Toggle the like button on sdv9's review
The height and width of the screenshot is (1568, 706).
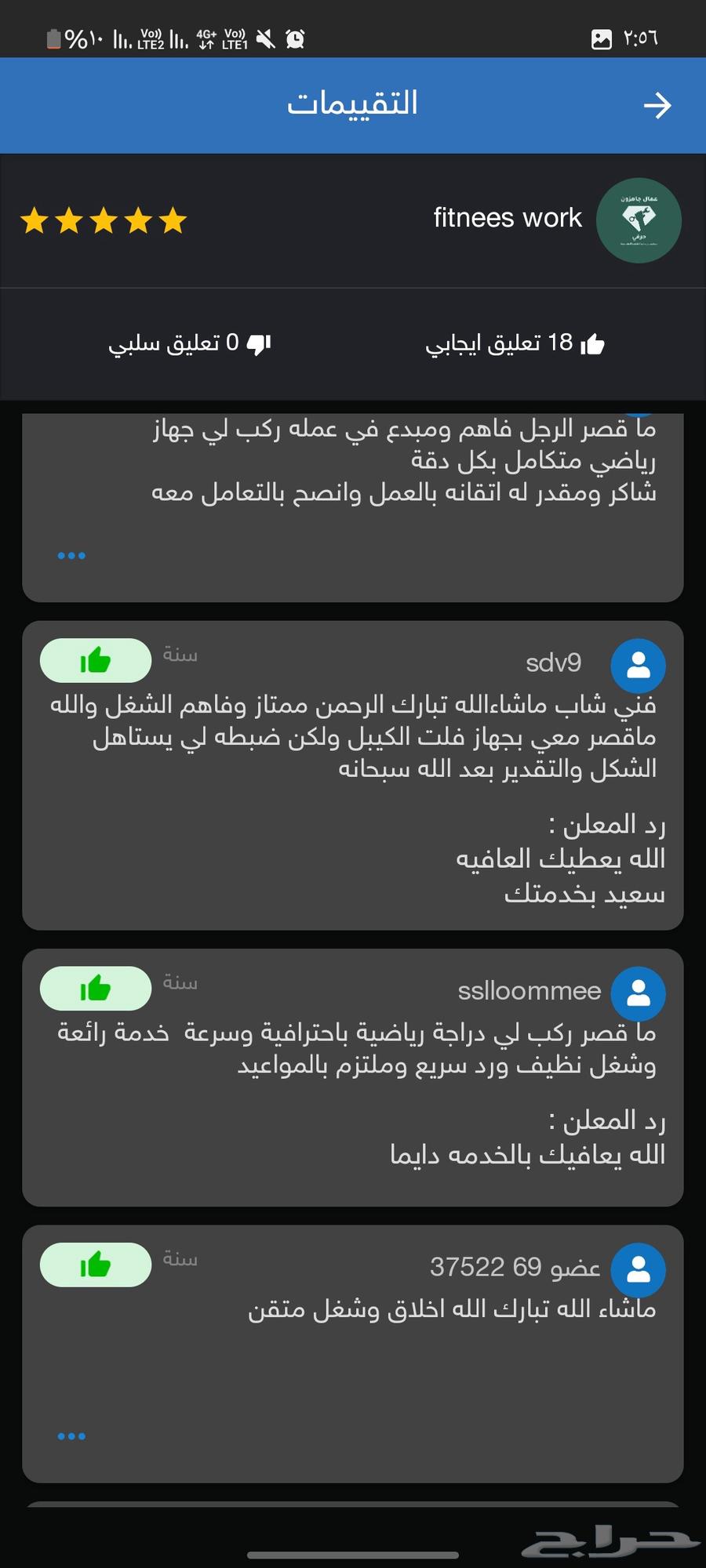[96, 660]
